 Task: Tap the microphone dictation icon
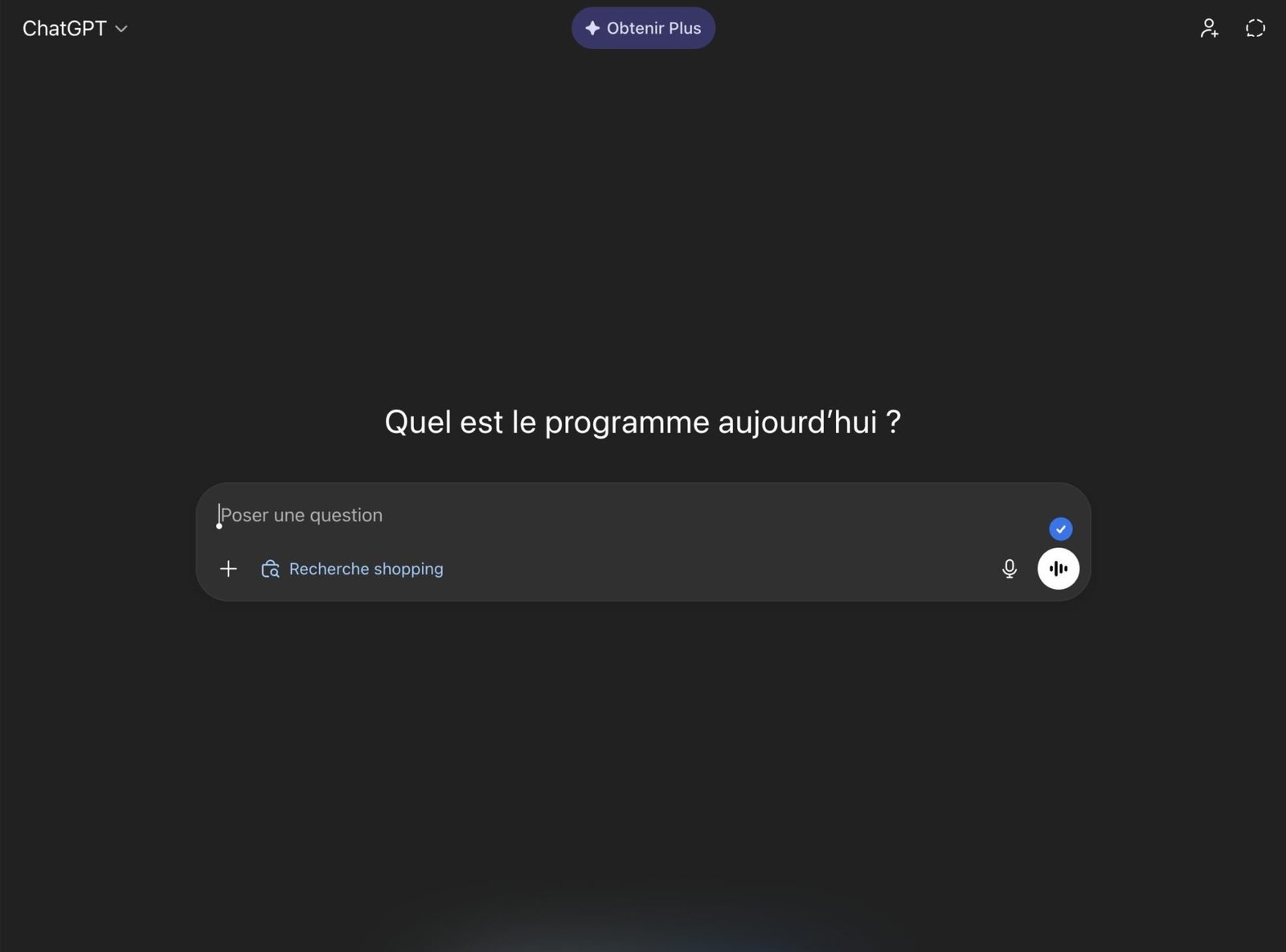(1010, 569)
